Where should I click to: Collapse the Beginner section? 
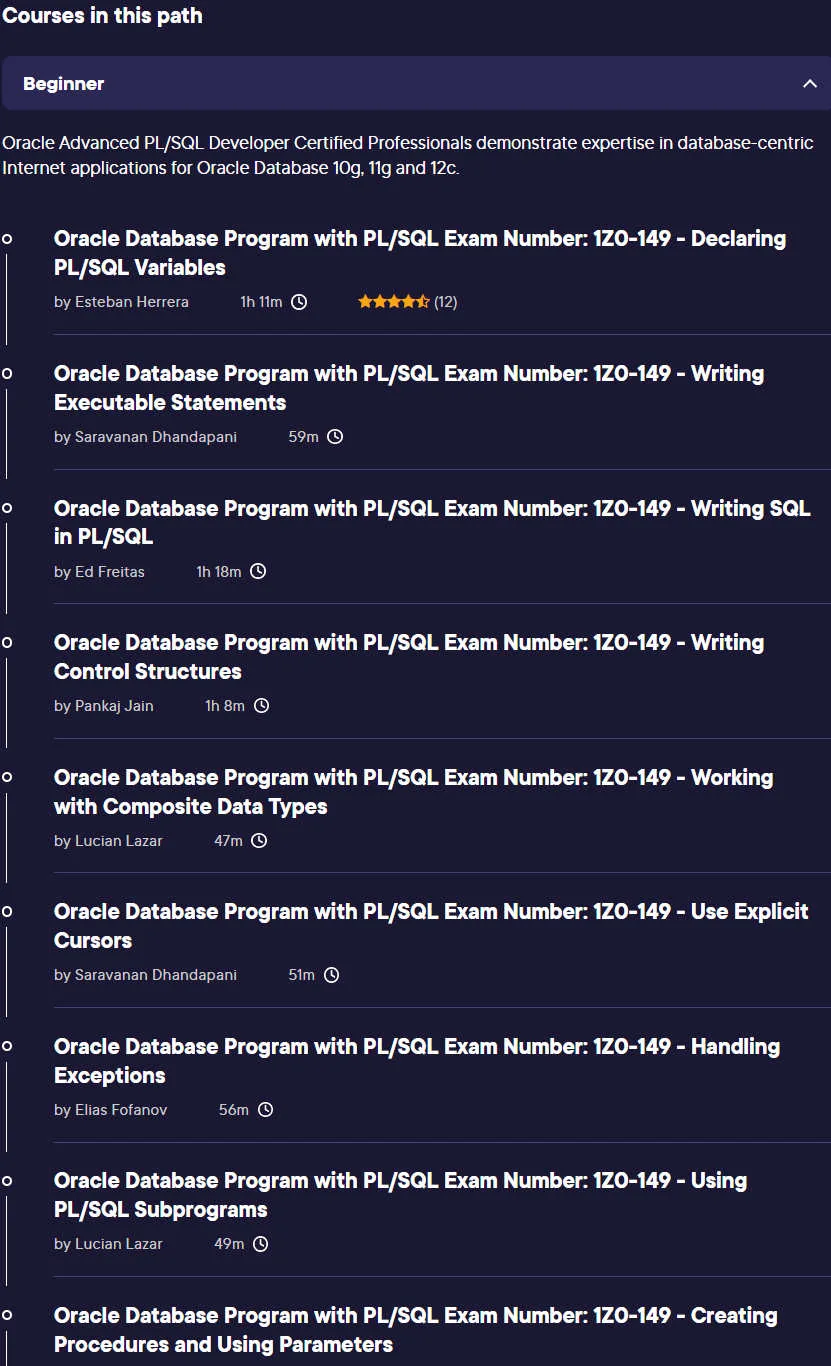(415, 84)
